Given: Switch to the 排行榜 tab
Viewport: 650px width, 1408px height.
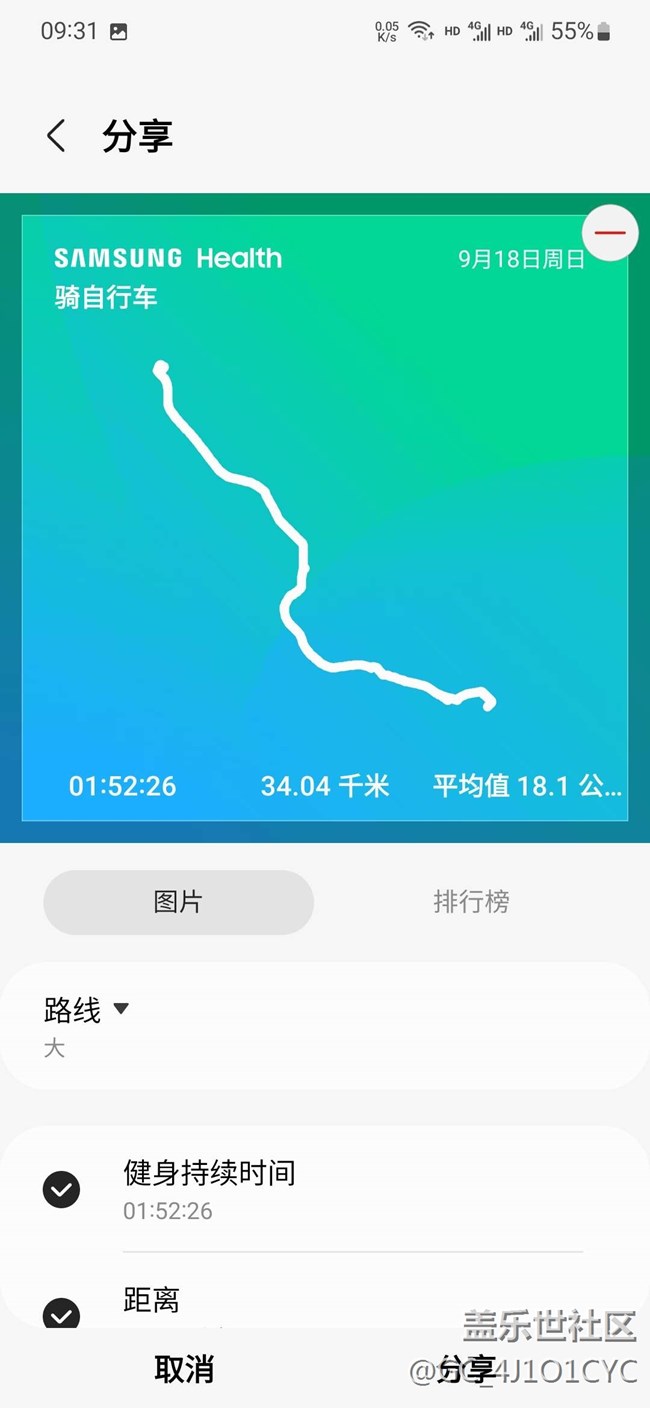Looking at the screenshot, I should point(471,902).
